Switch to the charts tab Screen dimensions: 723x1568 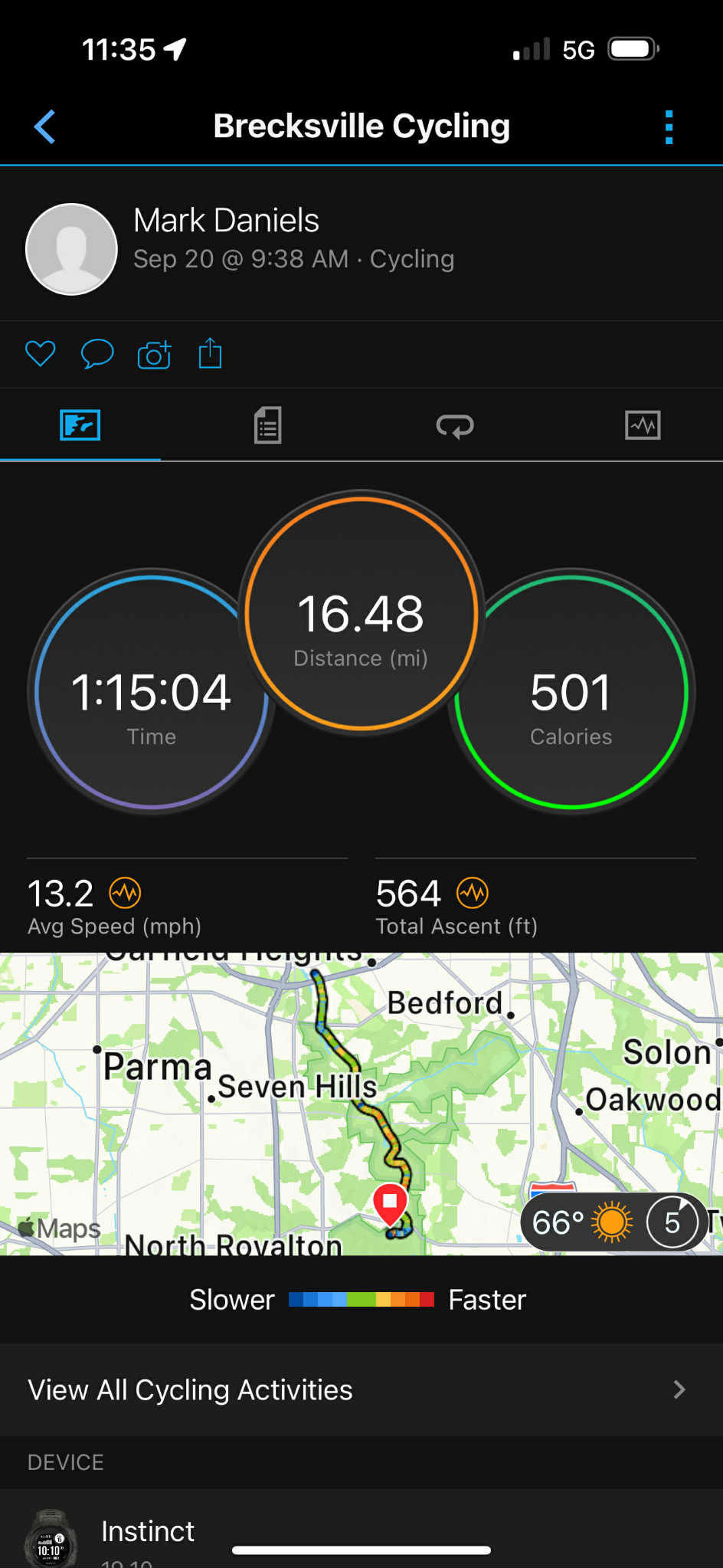643,425
